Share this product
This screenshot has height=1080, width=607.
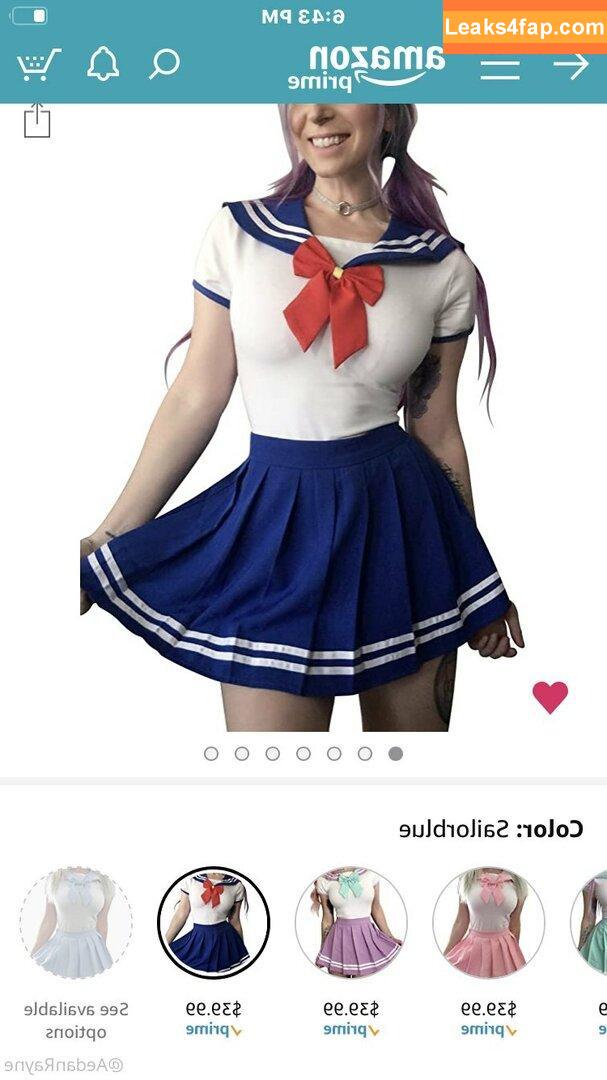pos(37,120)
